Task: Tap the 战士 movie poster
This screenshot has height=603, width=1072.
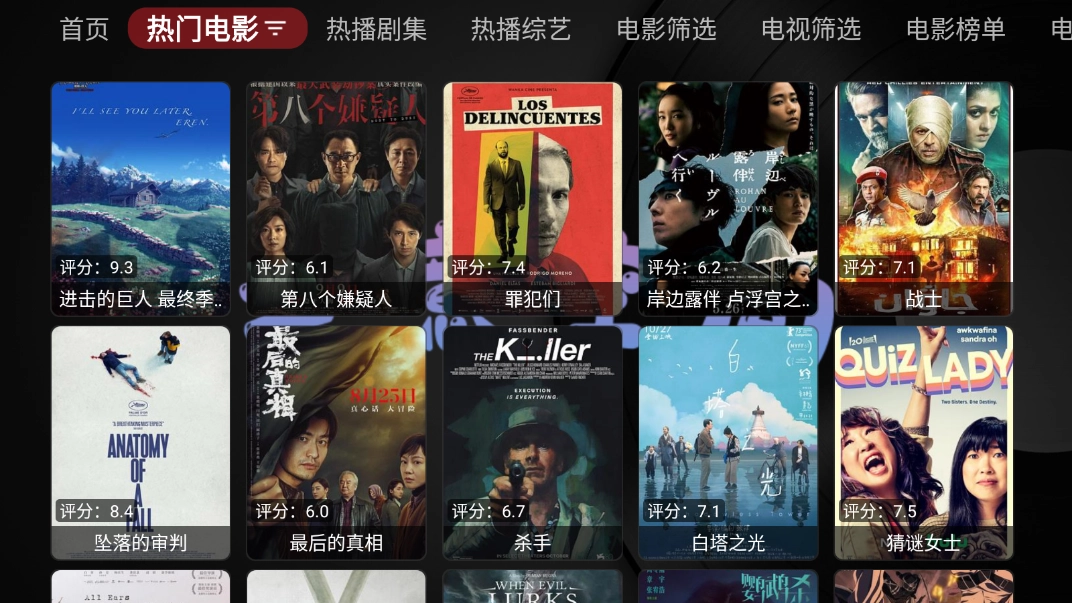Action: point(924,198)
